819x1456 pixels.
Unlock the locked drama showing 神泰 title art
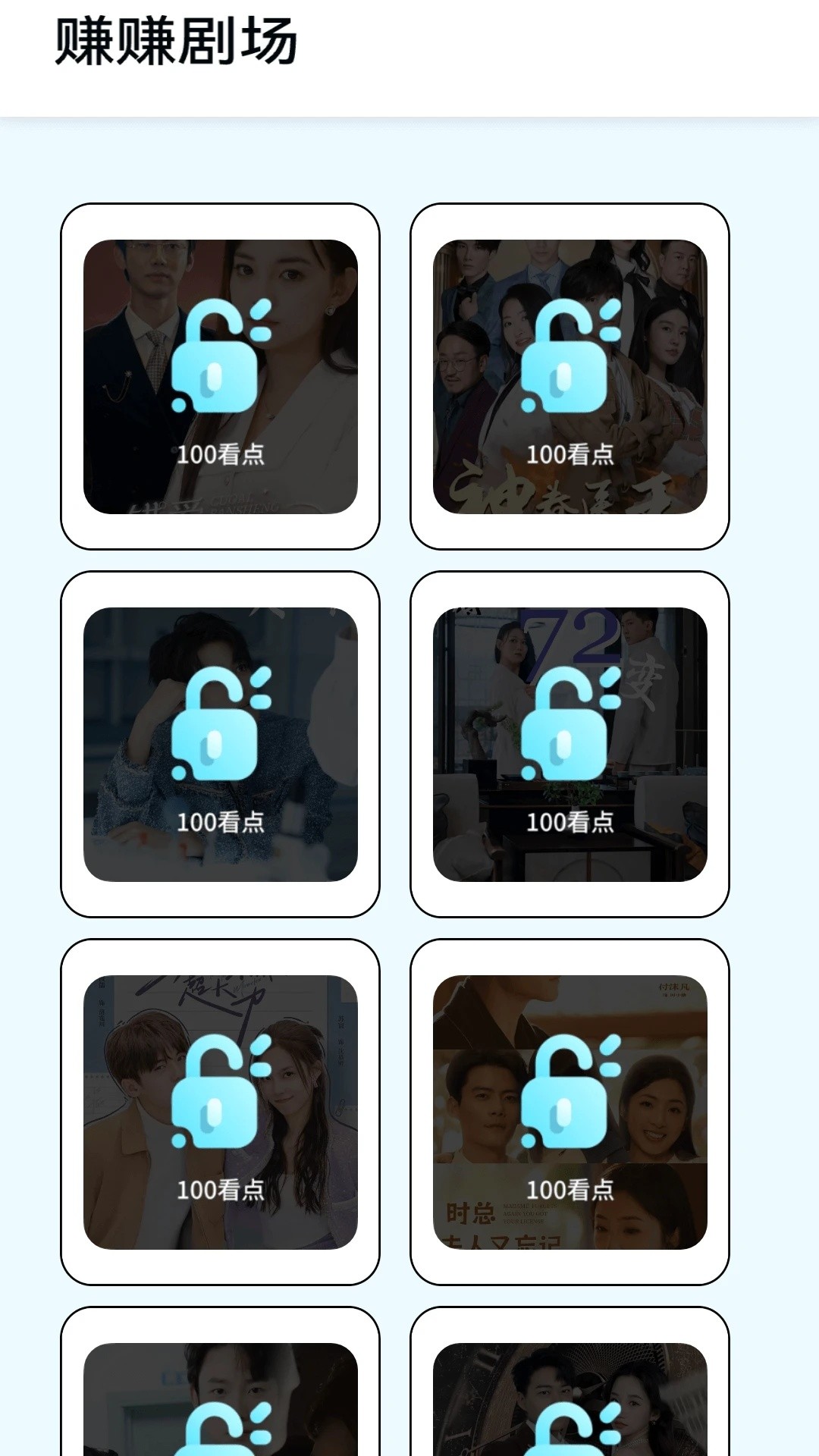coord(570,377)
